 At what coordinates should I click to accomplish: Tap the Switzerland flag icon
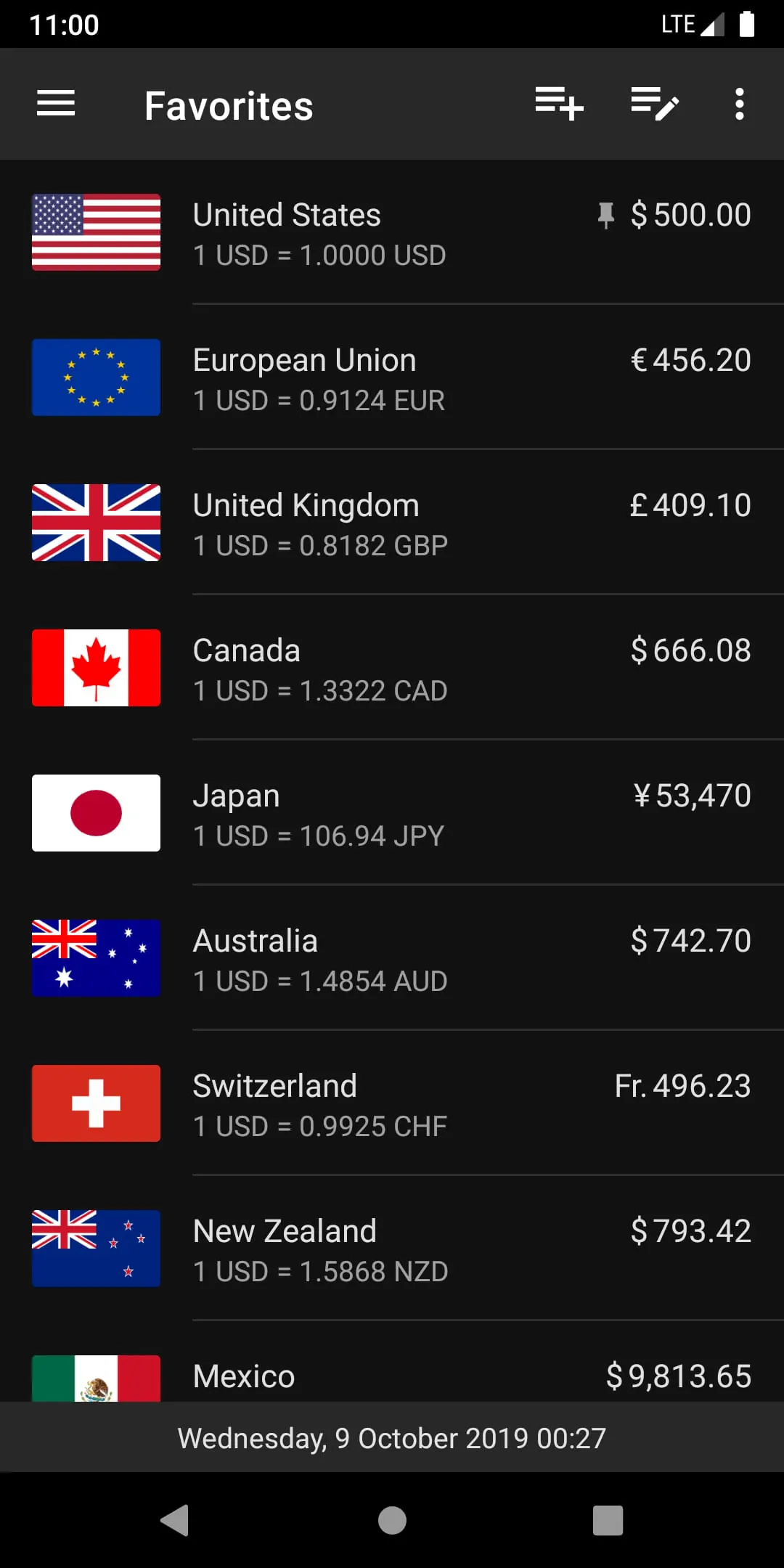(95, 1103)
